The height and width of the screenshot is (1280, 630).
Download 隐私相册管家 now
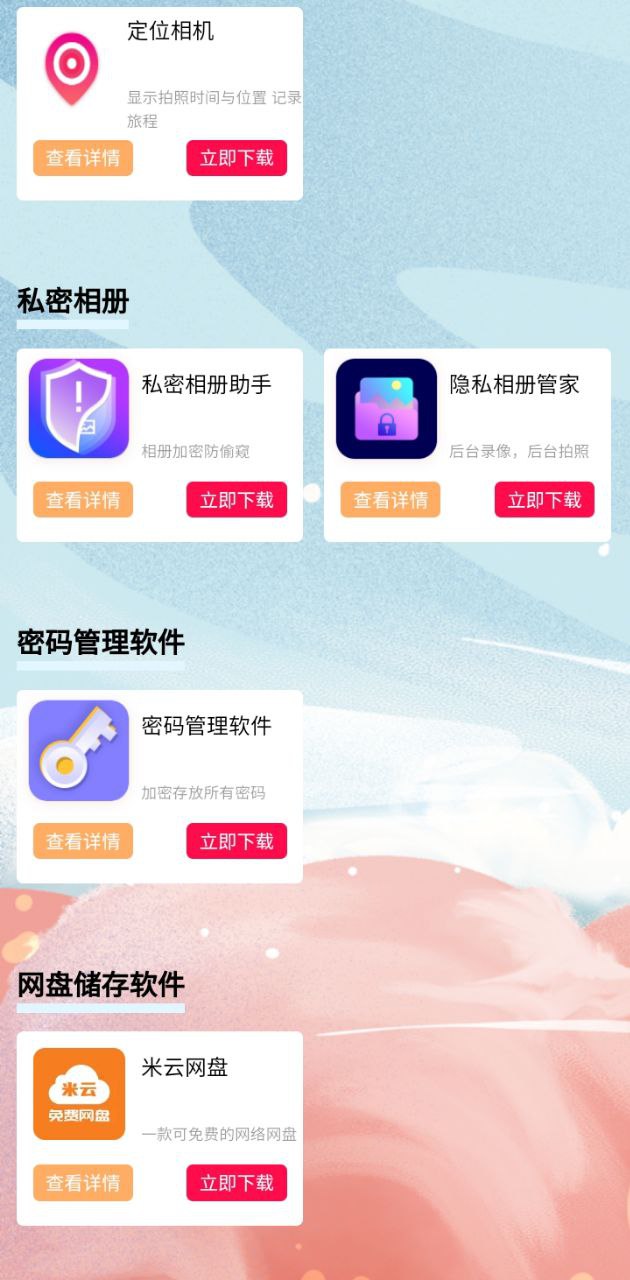click(544, 500)
